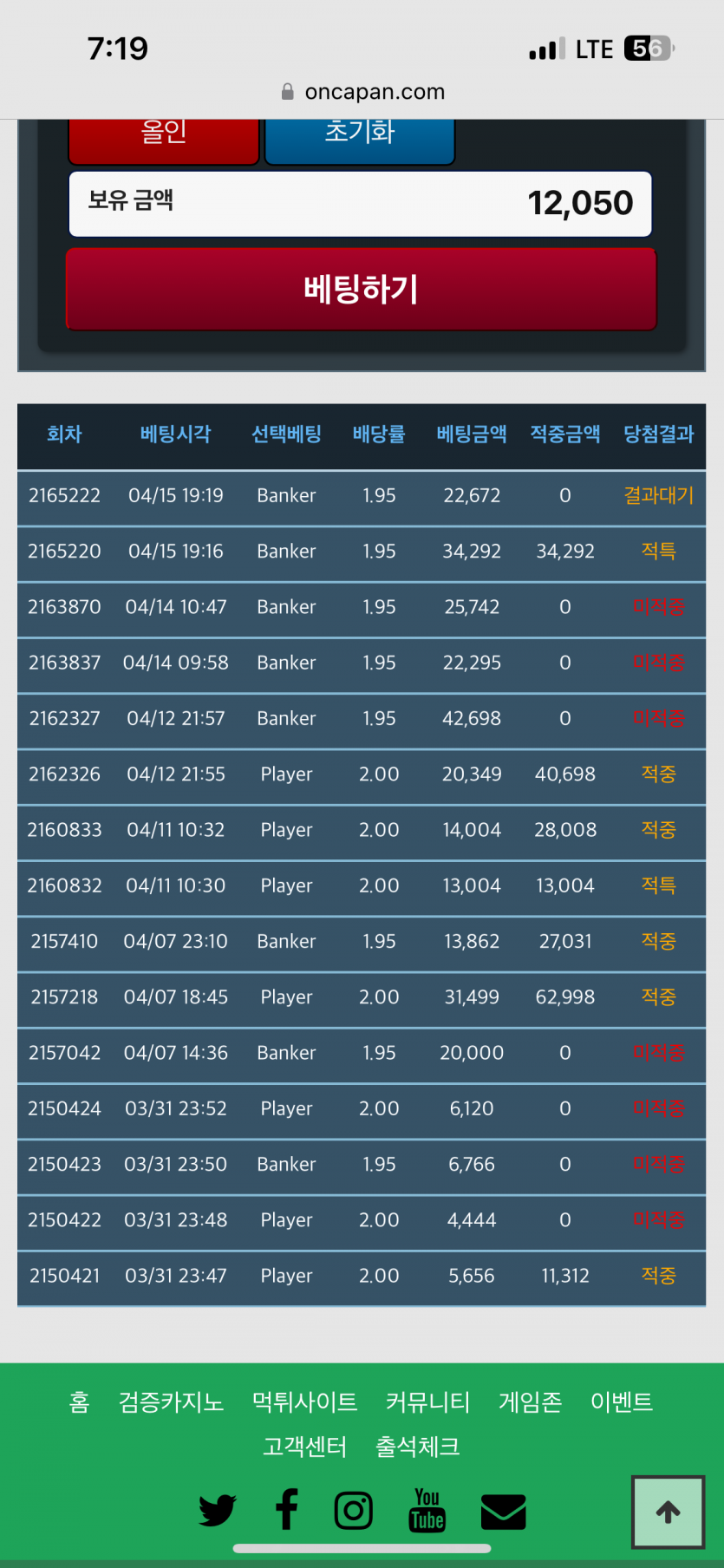Jump back to top with arrow button
The image size is (724, 1568).
668,1512
